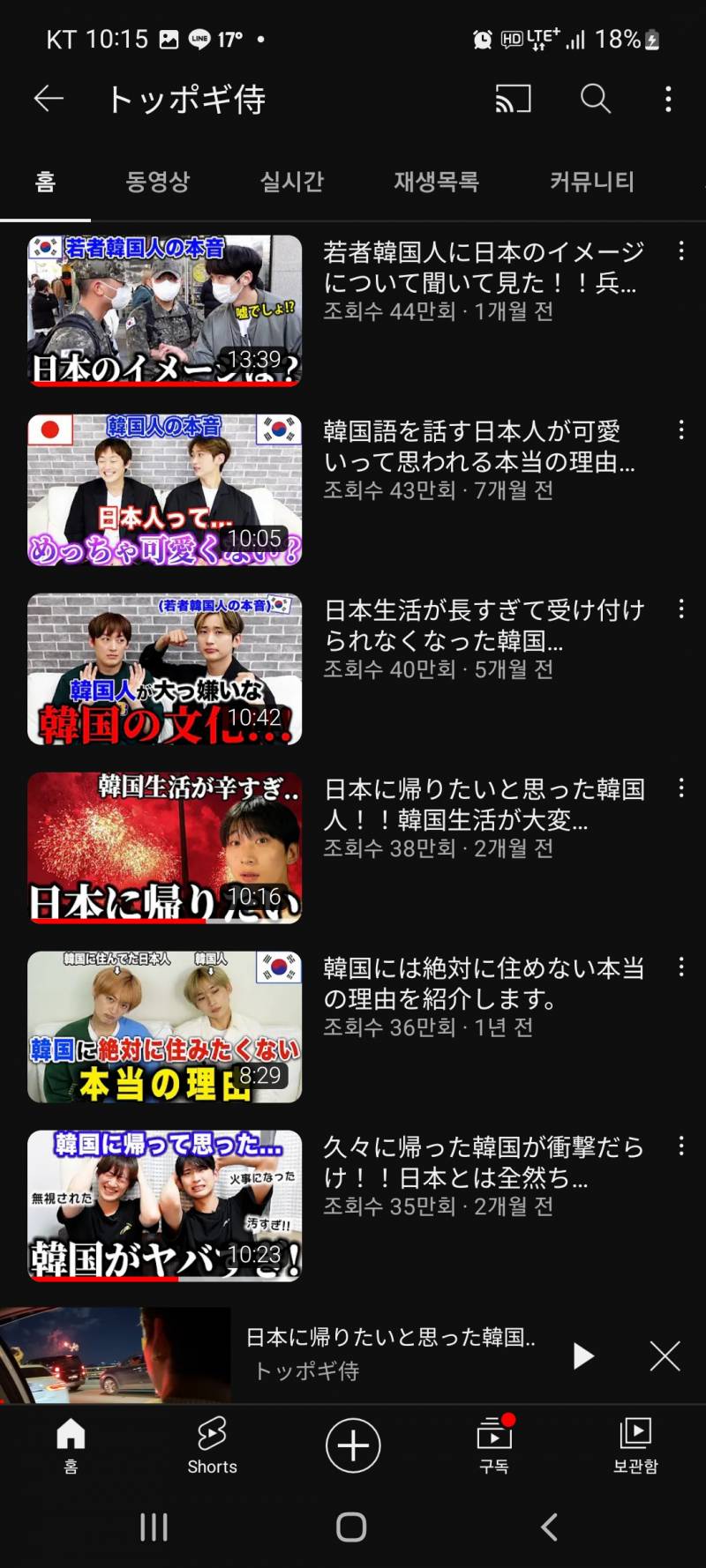The width and height of the screenshot is (706, 1568).
Task: Switch to the 재생목록 tab
Action: point(436,182)
